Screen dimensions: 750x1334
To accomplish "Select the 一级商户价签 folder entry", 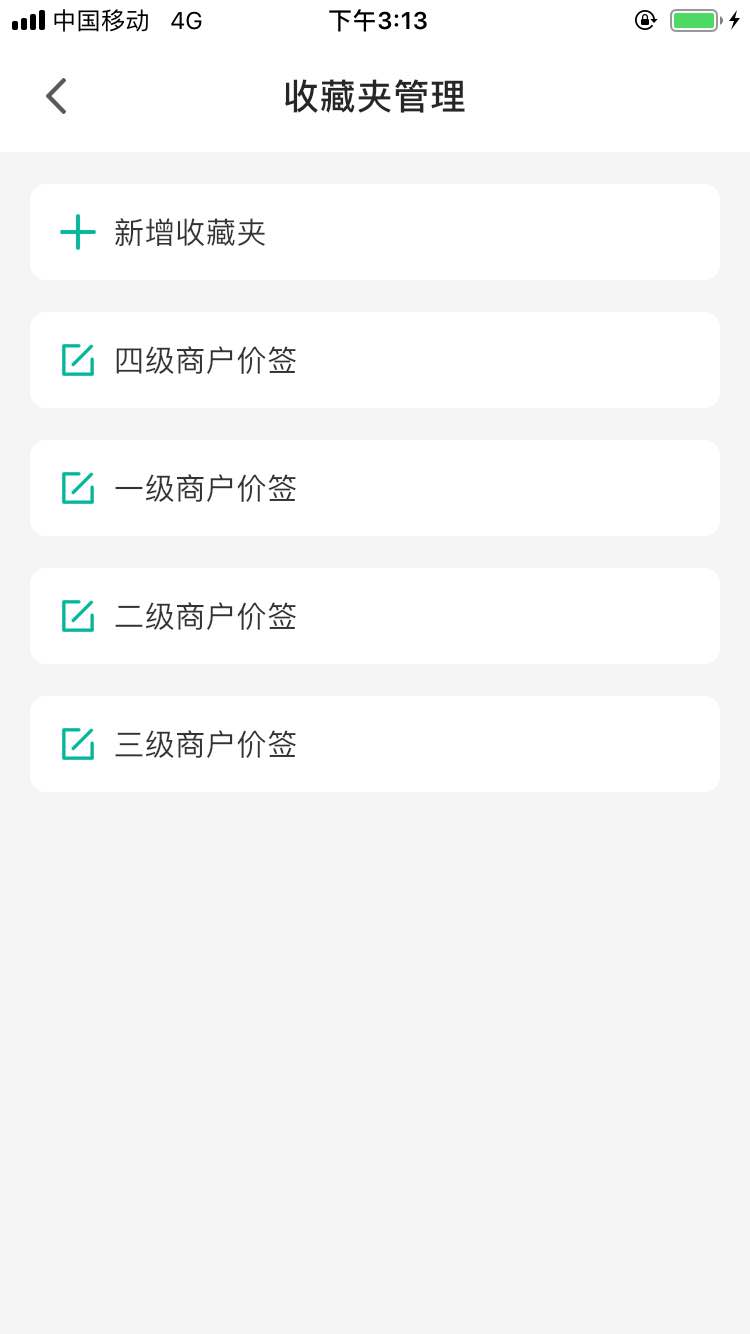I will pos(375,488).
